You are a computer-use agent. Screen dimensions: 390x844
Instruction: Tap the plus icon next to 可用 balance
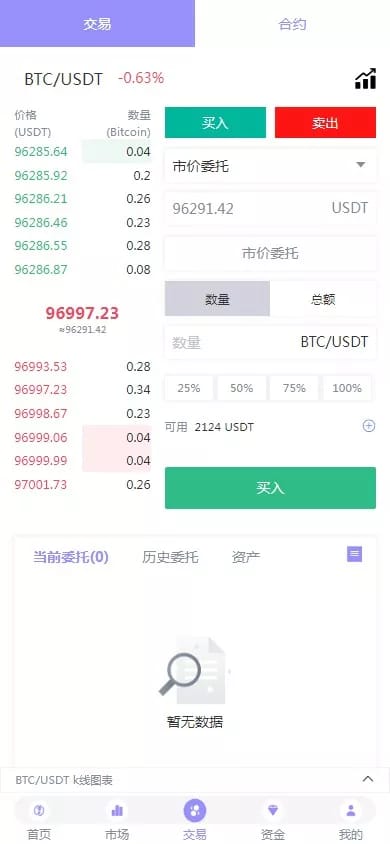click(x=368, y=426)
